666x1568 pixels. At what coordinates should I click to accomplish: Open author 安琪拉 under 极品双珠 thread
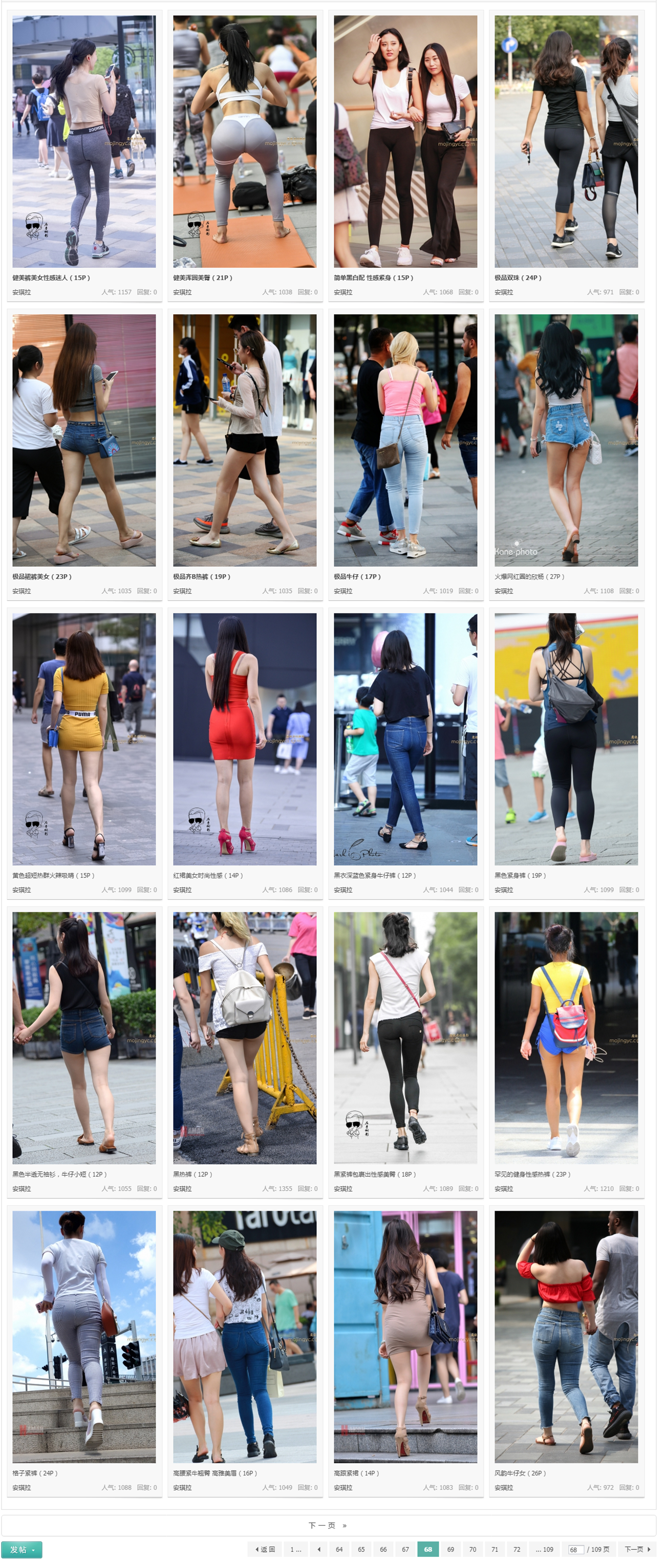point(503,292)
